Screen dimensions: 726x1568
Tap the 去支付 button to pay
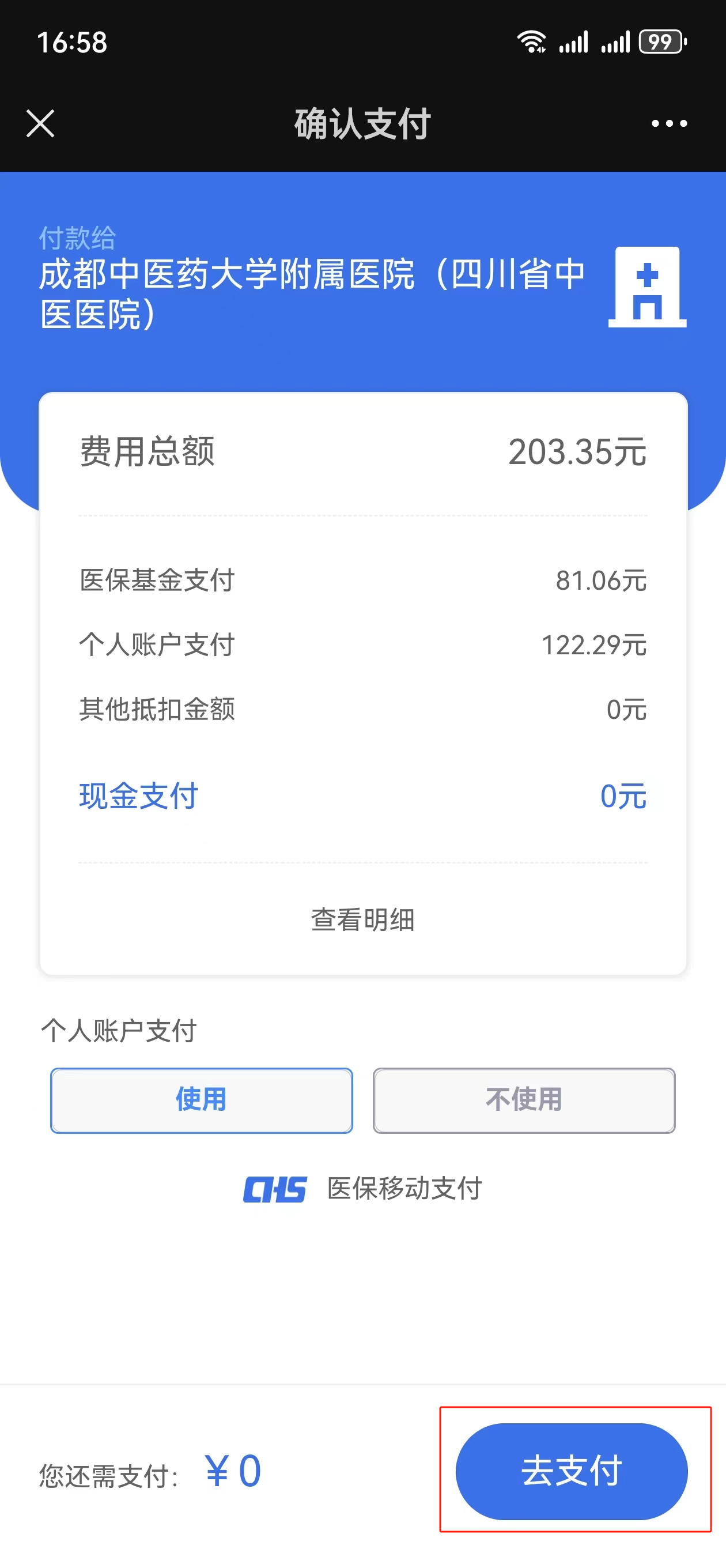pos(572,1471)
